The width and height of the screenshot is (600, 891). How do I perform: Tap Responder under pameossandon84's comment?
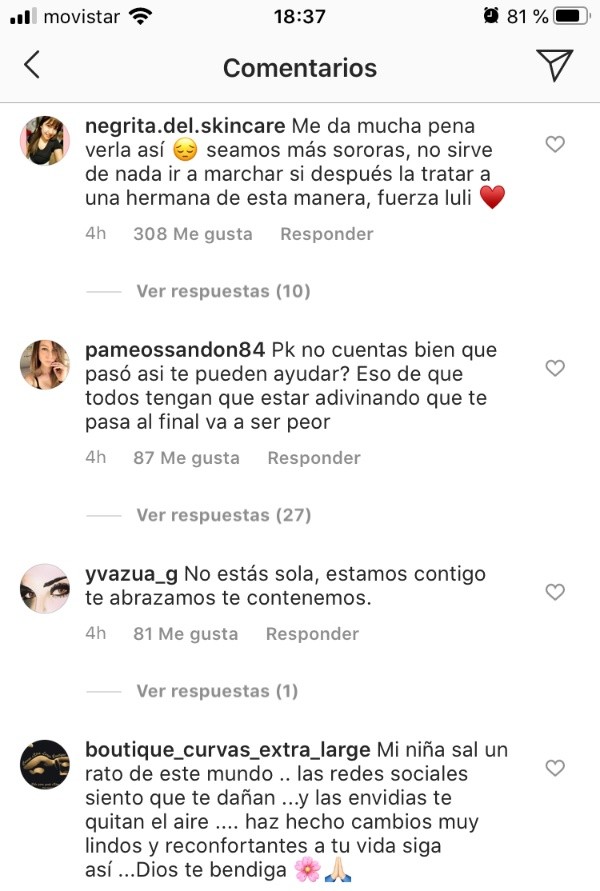pyautogui.click(x=313, y=458)
